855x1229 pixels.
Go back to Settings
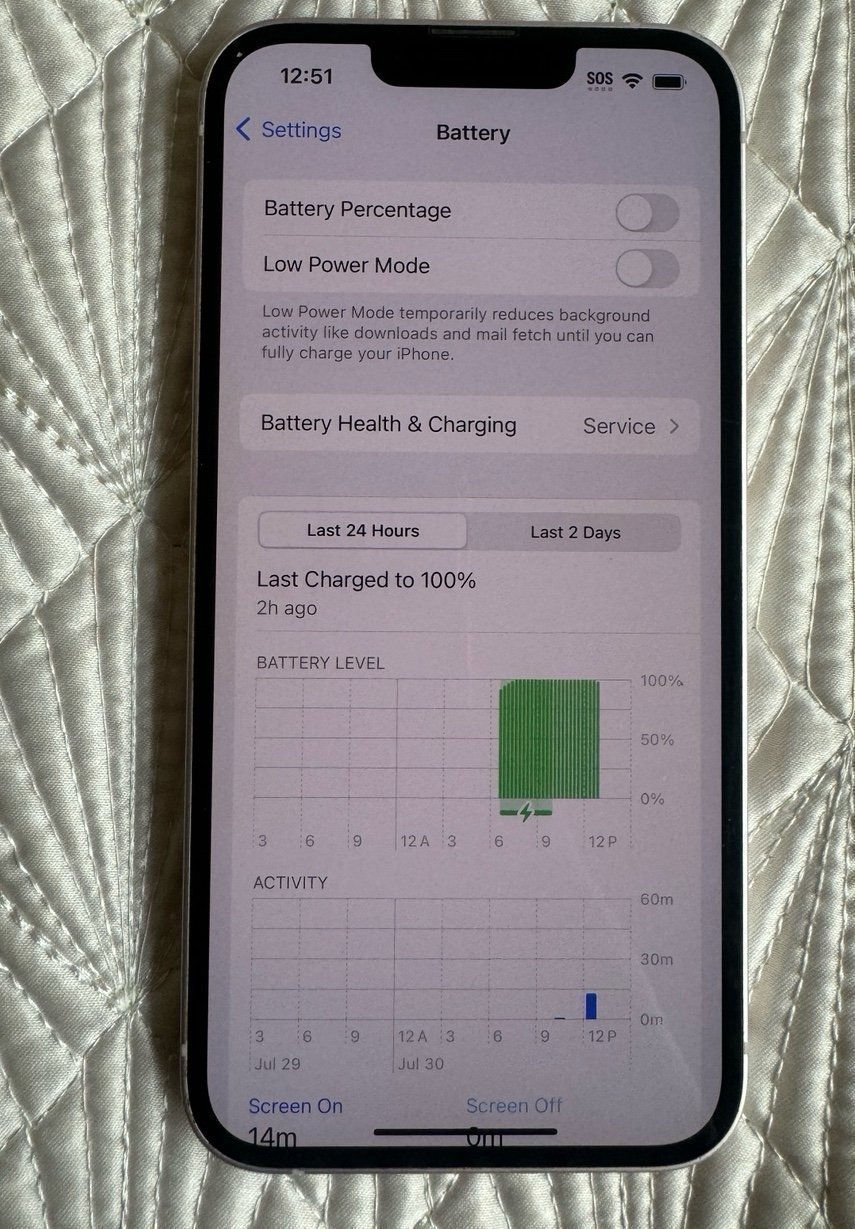[288, 131]
